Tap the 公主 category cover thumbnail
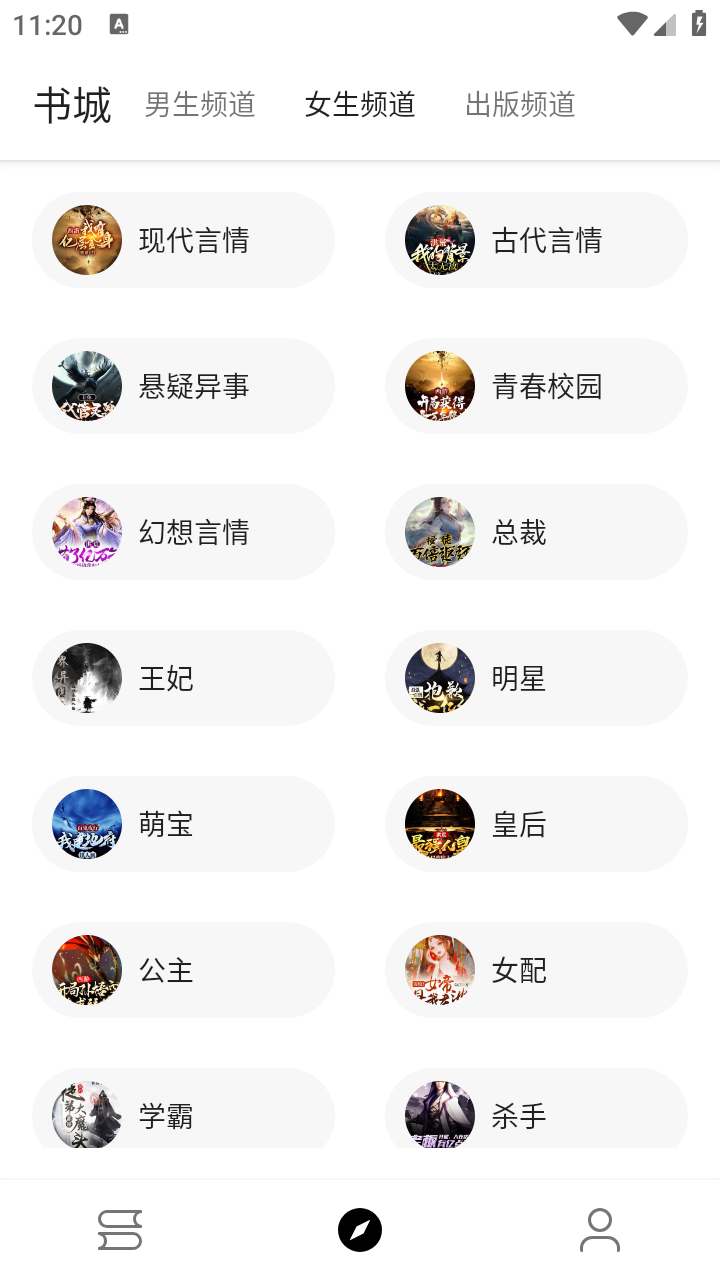The height and width of the screenshot is (1280, 720). click(x=86, y=970)
